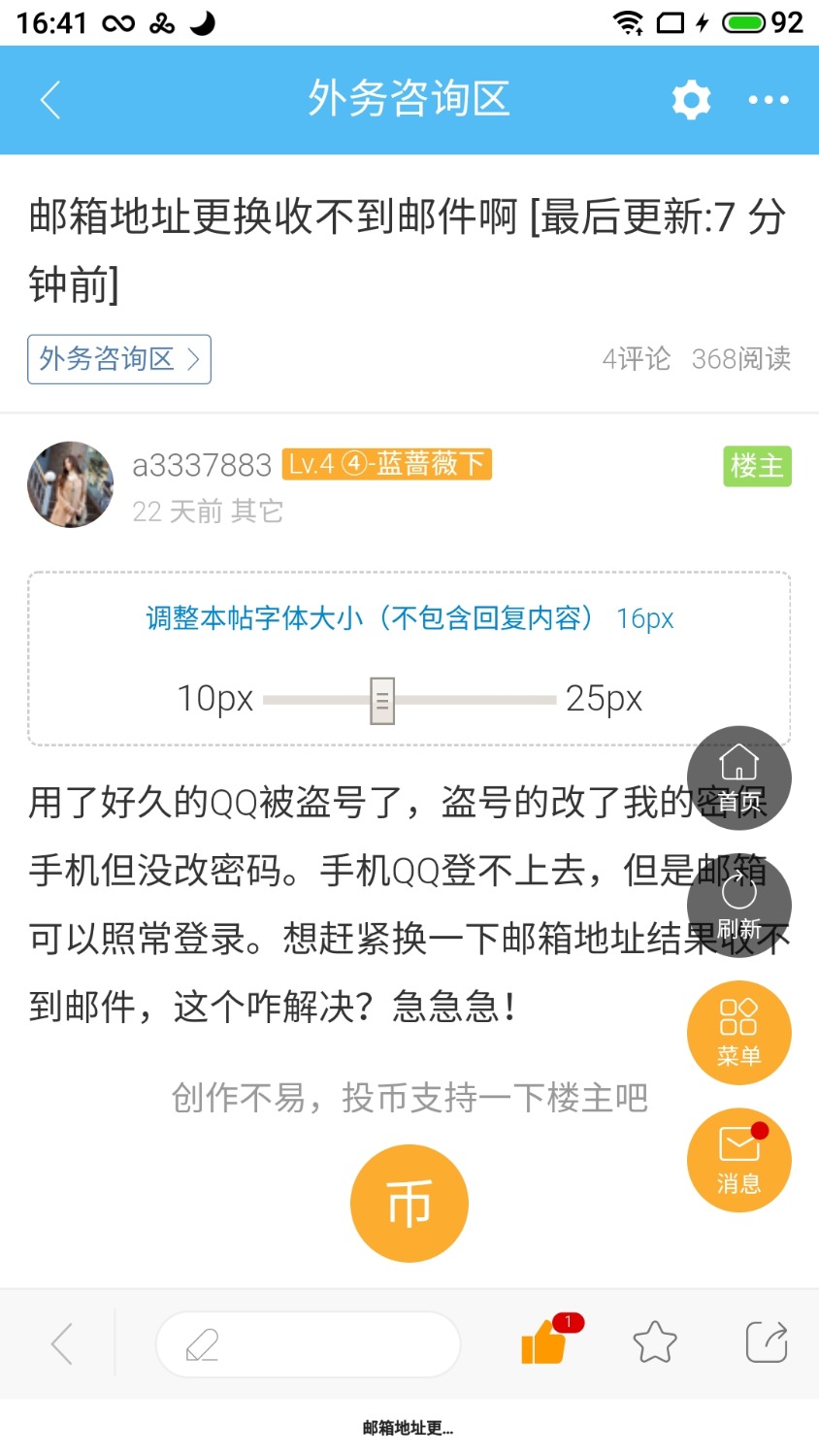Open the 外务咨询区 forum tag

119,359
